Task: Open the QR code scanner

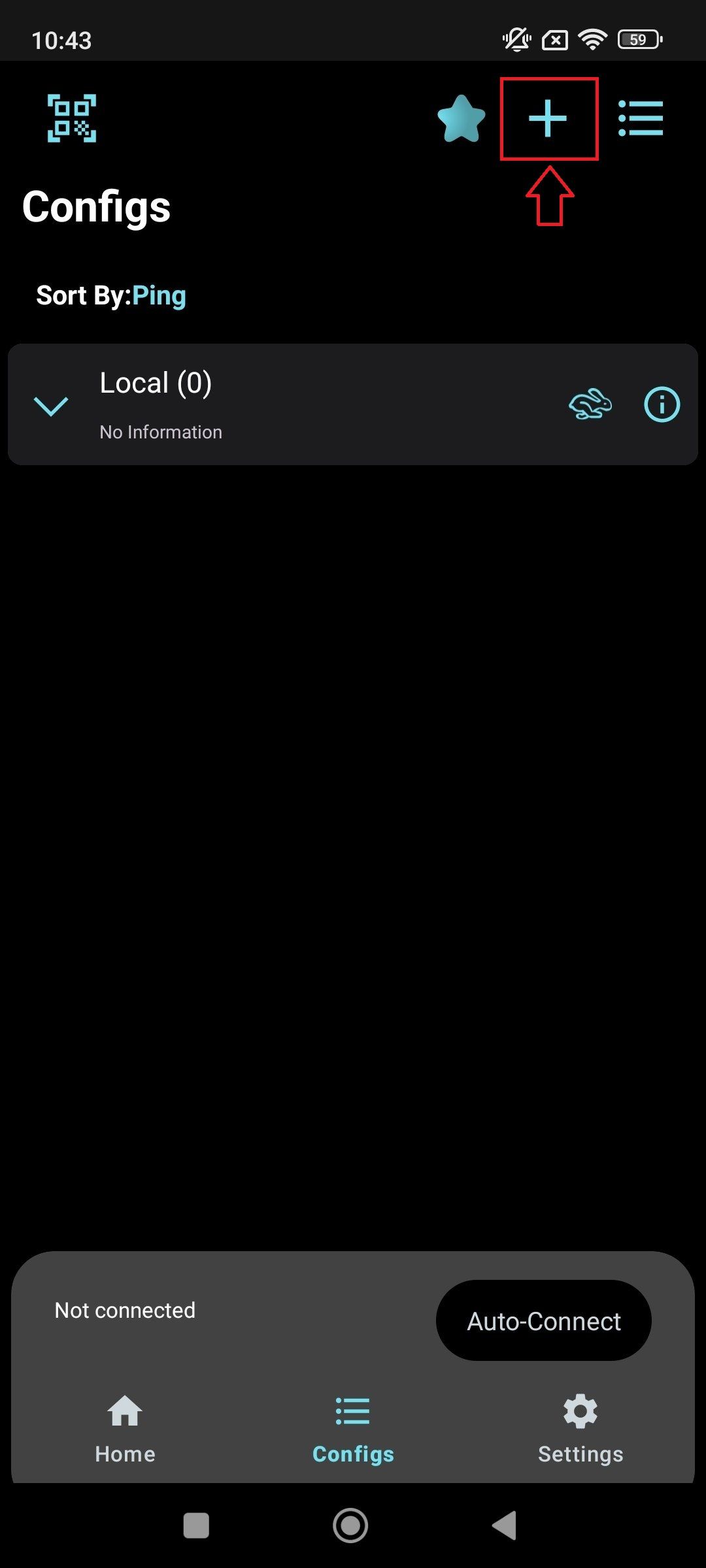Action: [x=72, y=118]
